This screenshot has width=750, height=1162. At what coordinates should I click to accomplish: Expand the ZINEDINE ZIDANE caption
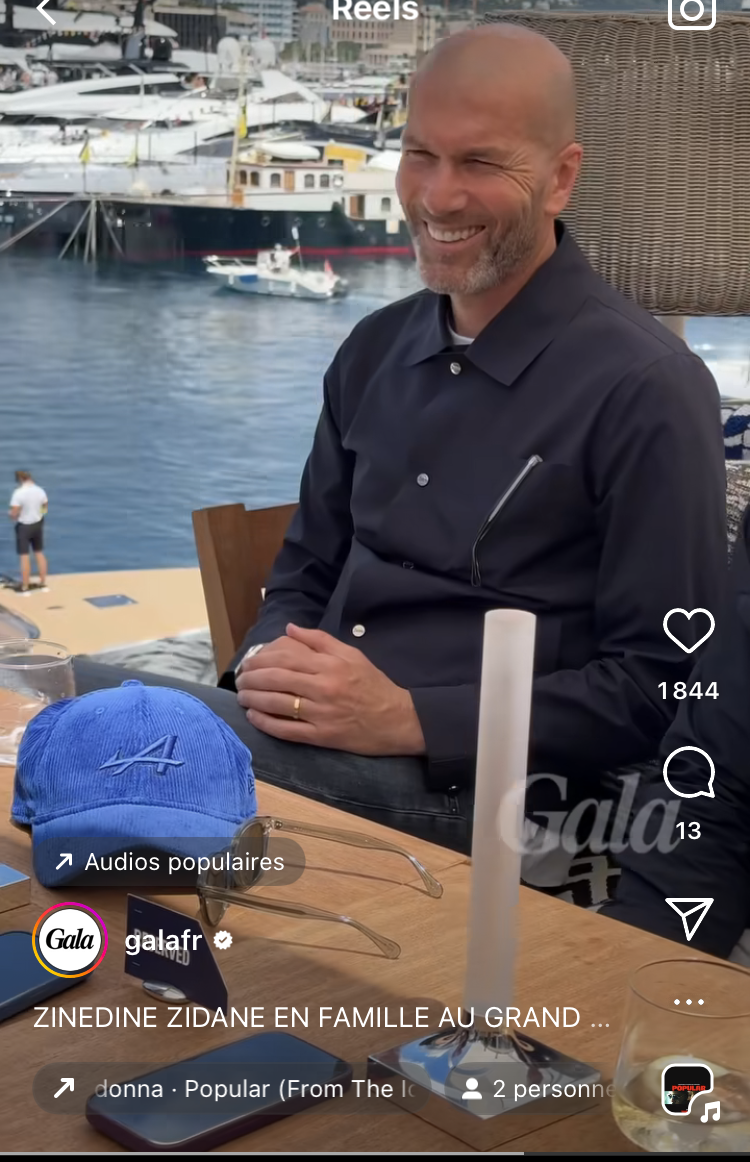point(320,1018)
